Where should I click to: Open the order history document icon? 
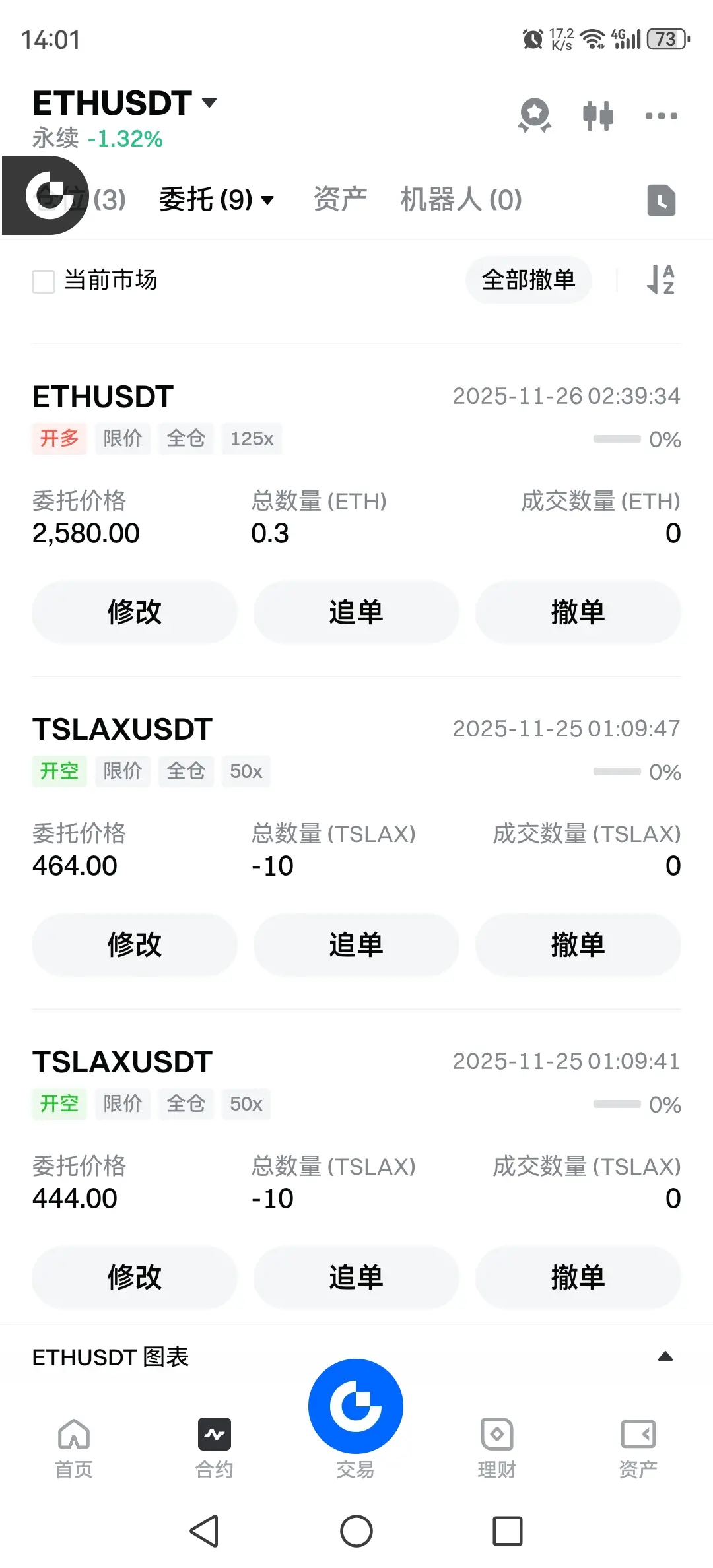662,200
